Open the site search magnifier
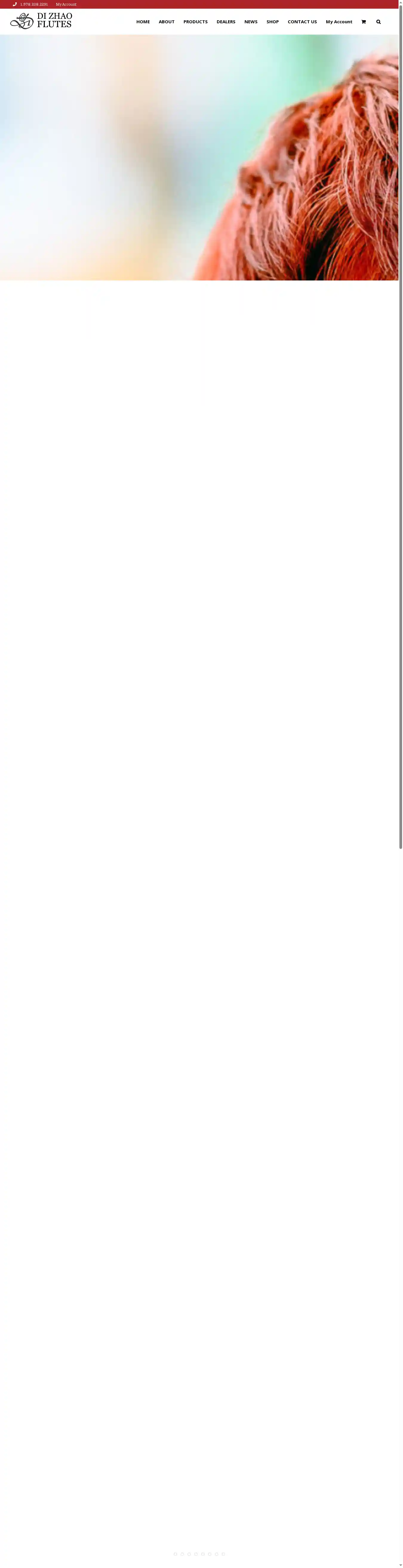The image size is (403, 1568). point(378,22)
